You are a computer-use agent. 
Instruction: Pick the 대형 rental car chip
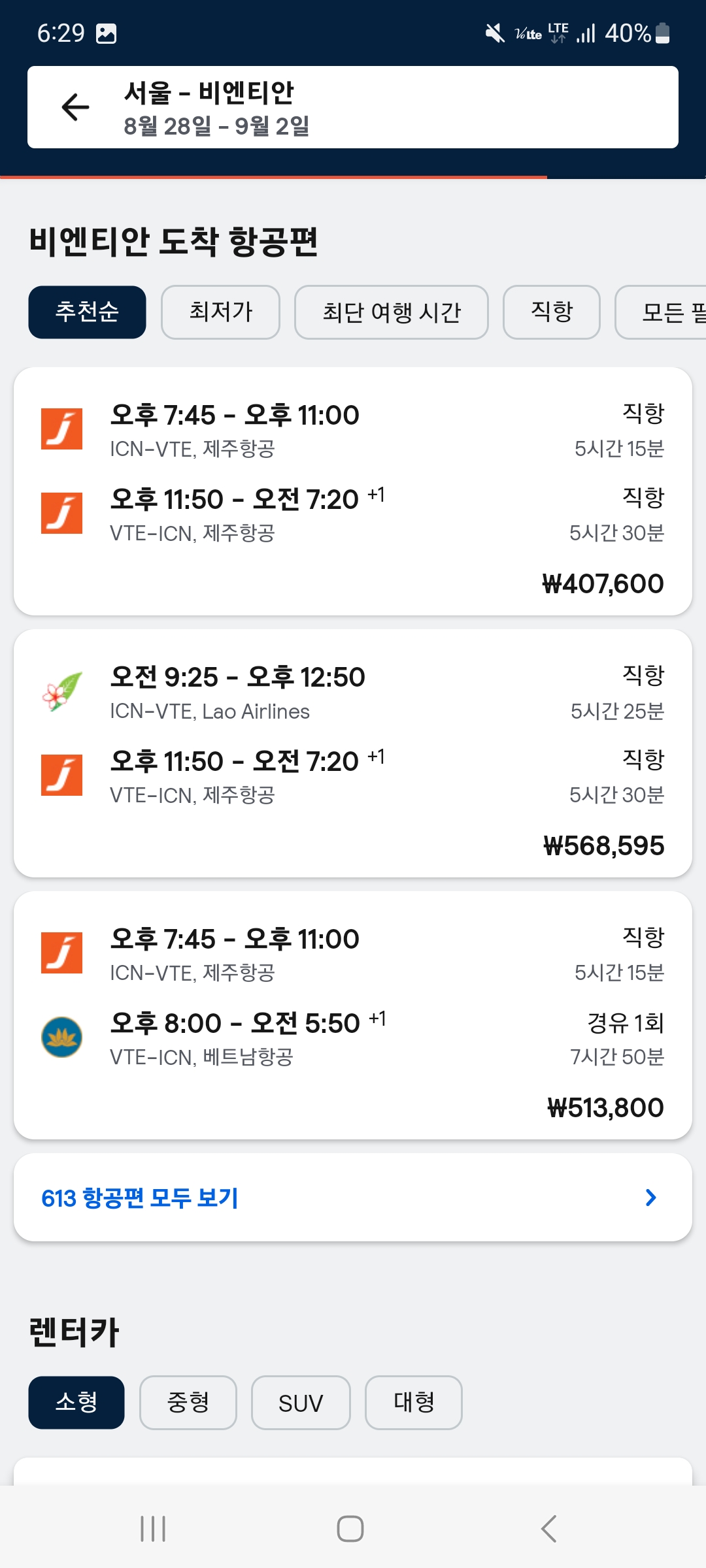(x=413, y=1402)
